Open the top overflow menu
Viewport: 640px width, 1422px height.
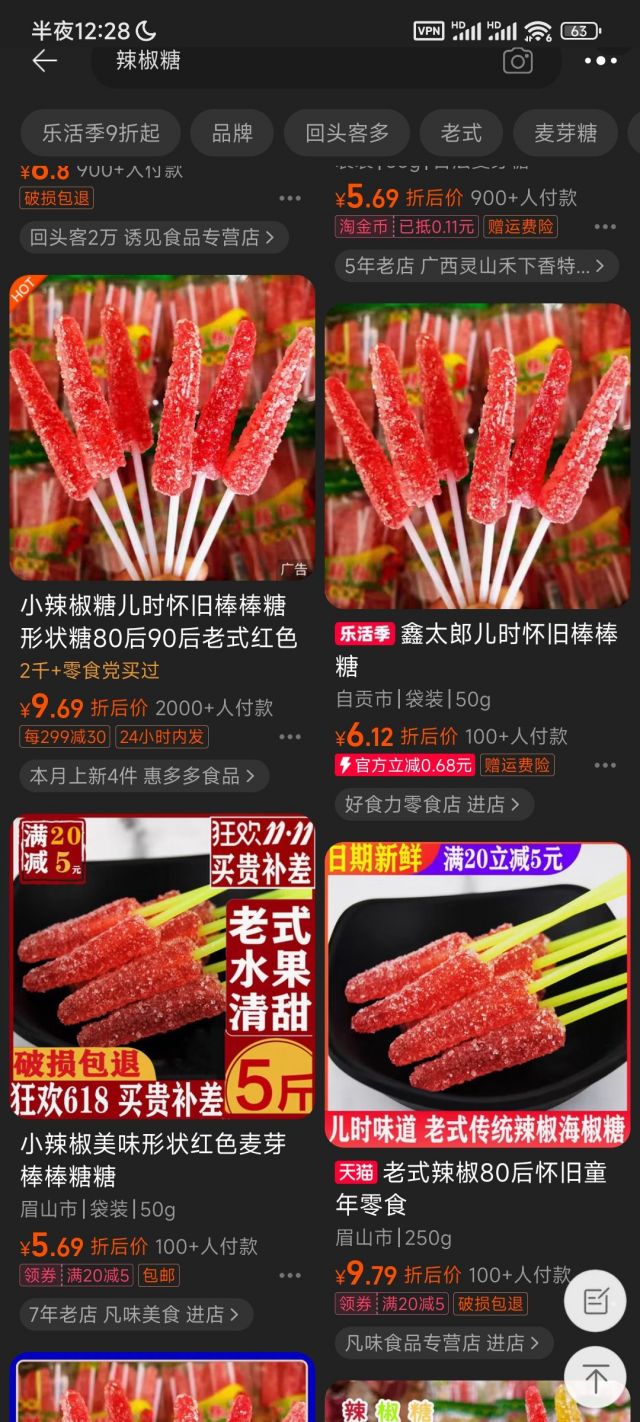click(x=600, y=61)
